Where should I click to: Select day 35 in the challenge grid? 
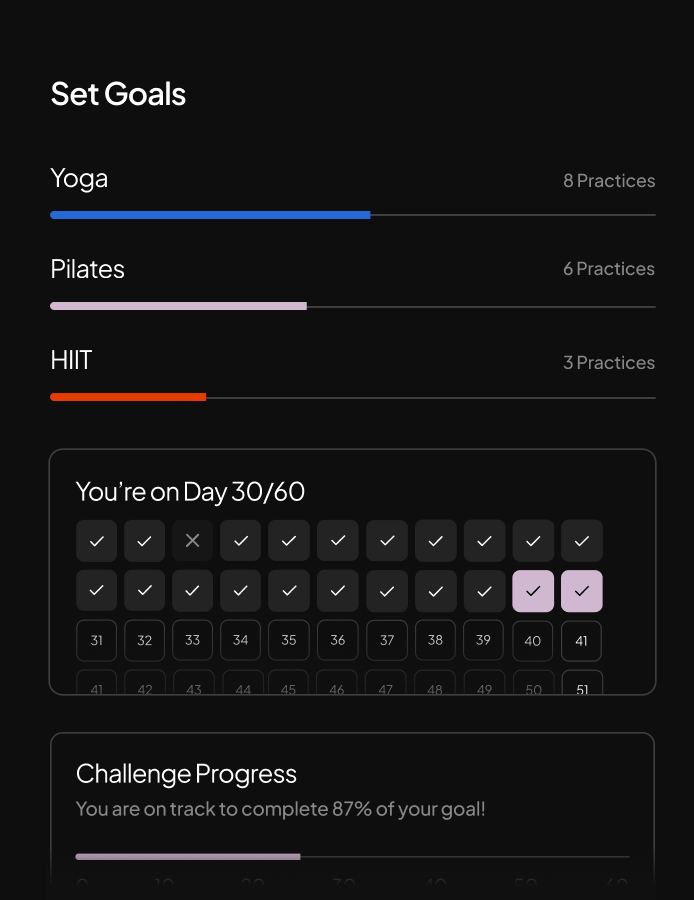click(289, 641)
